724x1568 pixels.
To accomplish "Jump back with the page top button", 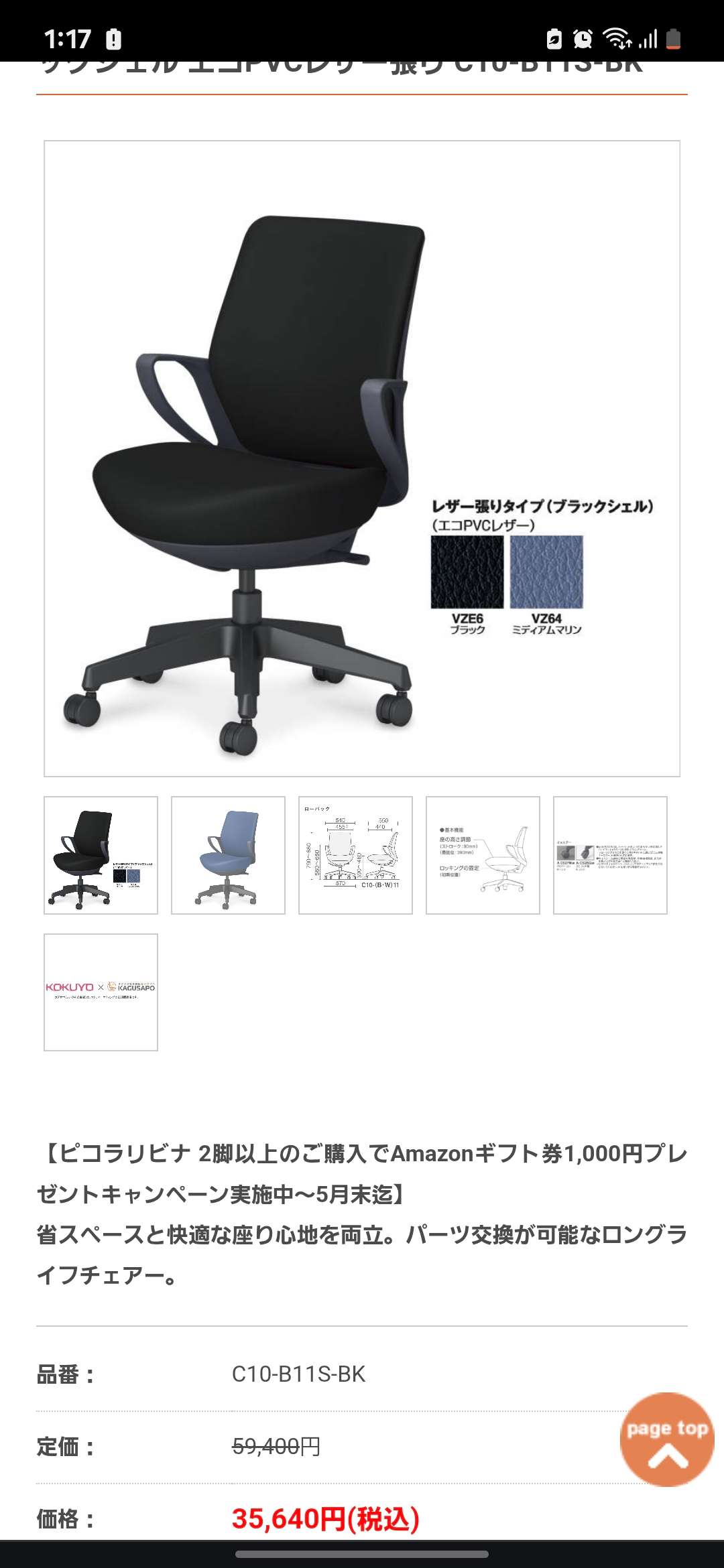I will [666, 1439].
